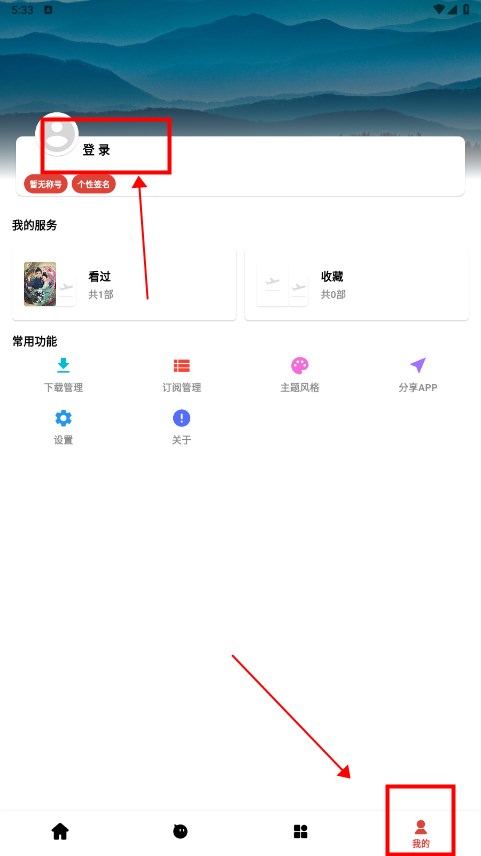Choose 主题风格 theme style
Image resolution: width=481 pixels, height=856 pixels.
[300, 375]
